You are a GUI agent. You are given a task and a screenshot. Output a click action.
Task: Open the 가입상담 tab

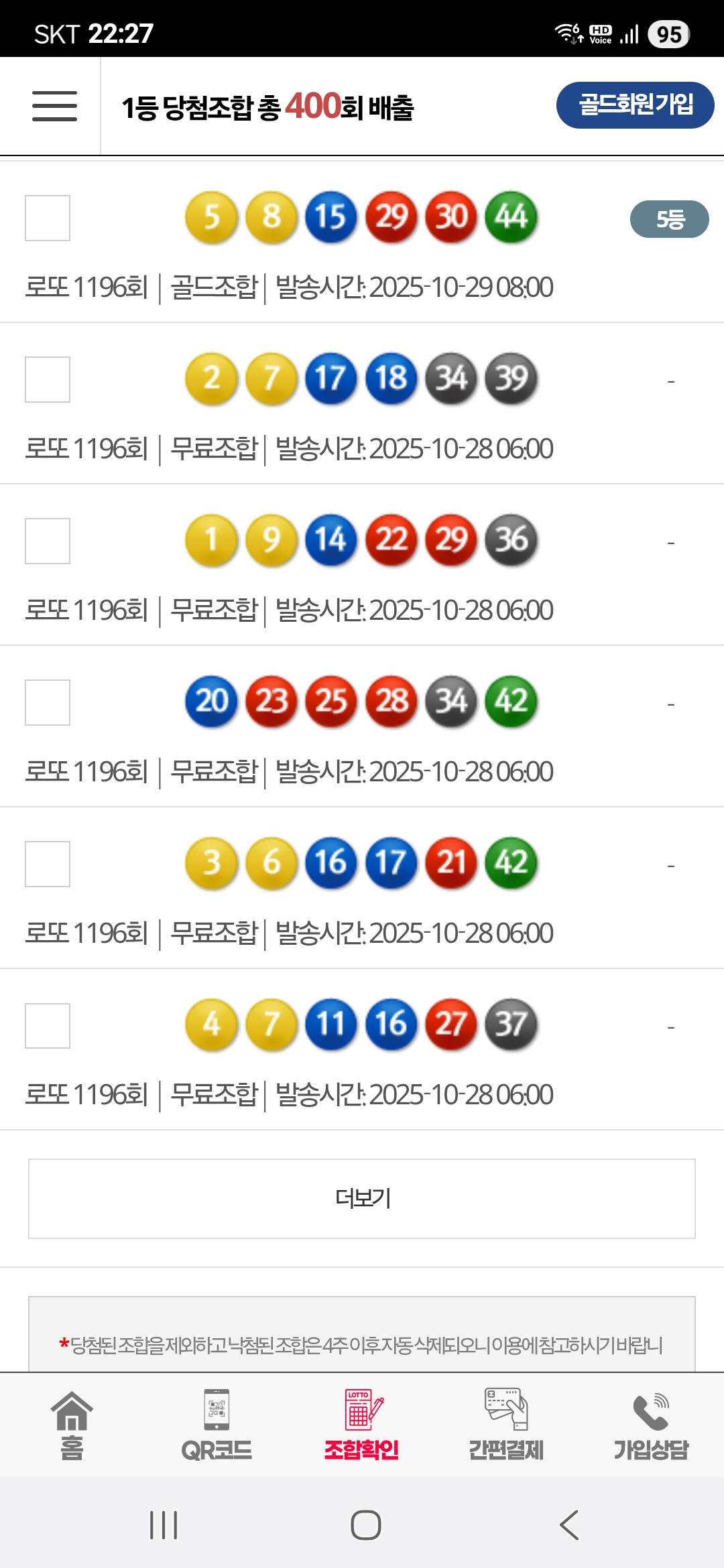point(651,1425)
